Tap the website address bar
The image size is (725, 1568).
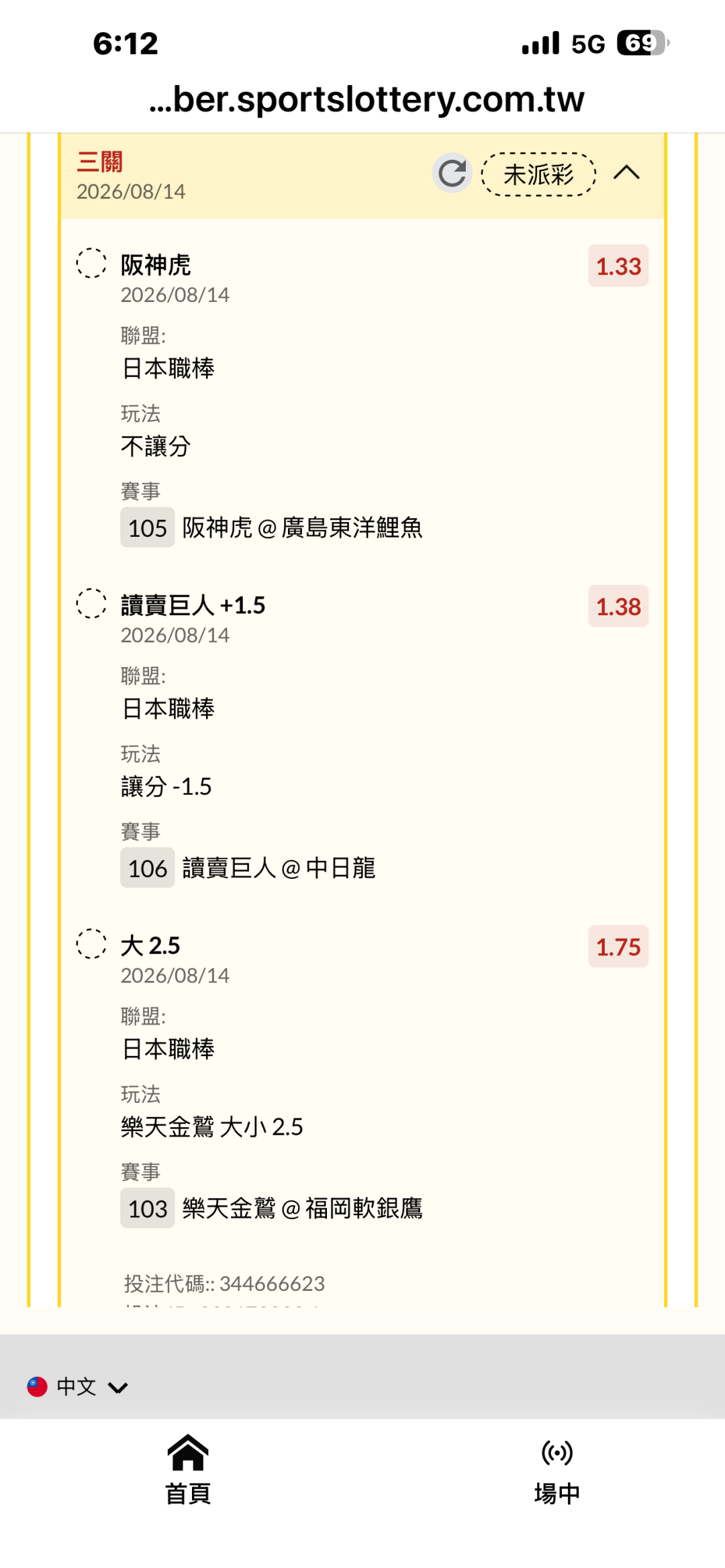click(367, 99)
